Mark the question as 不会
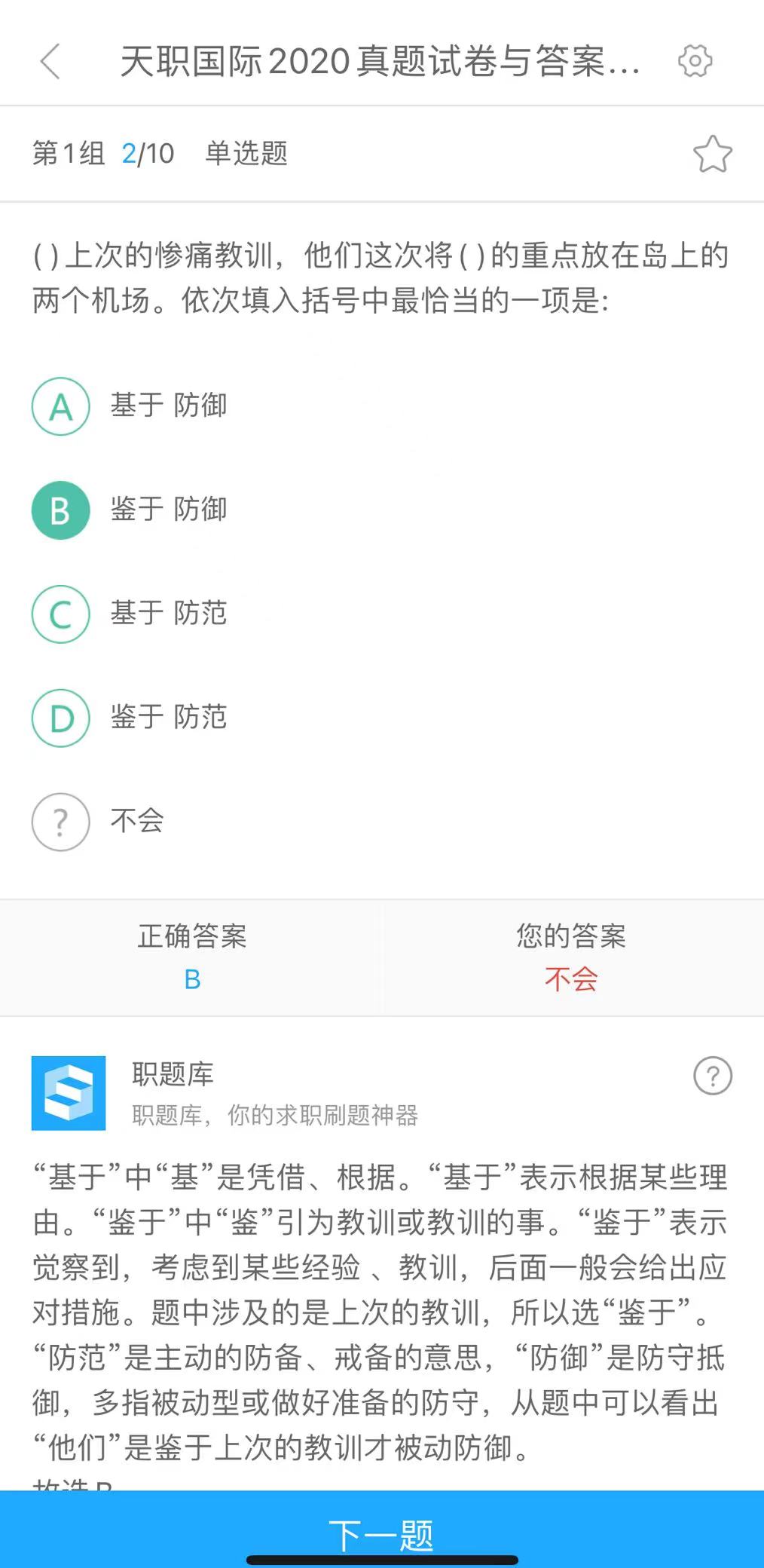Viewport: 764px width, 1568px height. 61,822
